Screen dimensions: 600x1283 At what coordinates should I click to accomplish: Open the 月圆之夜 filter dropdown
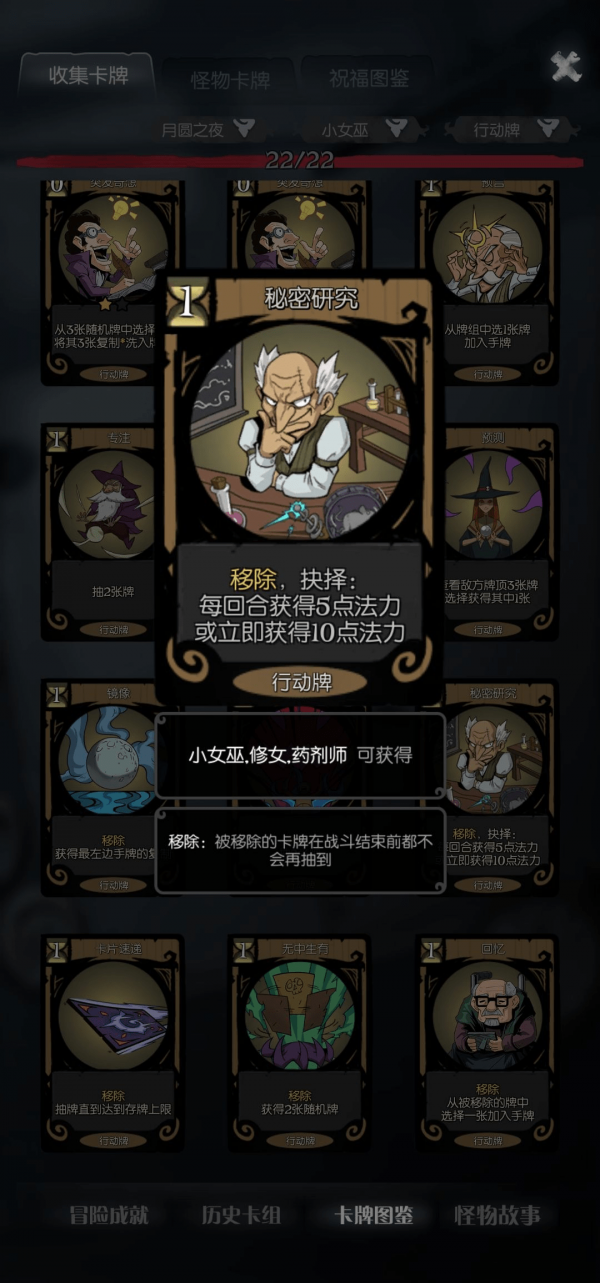point(207,129)
